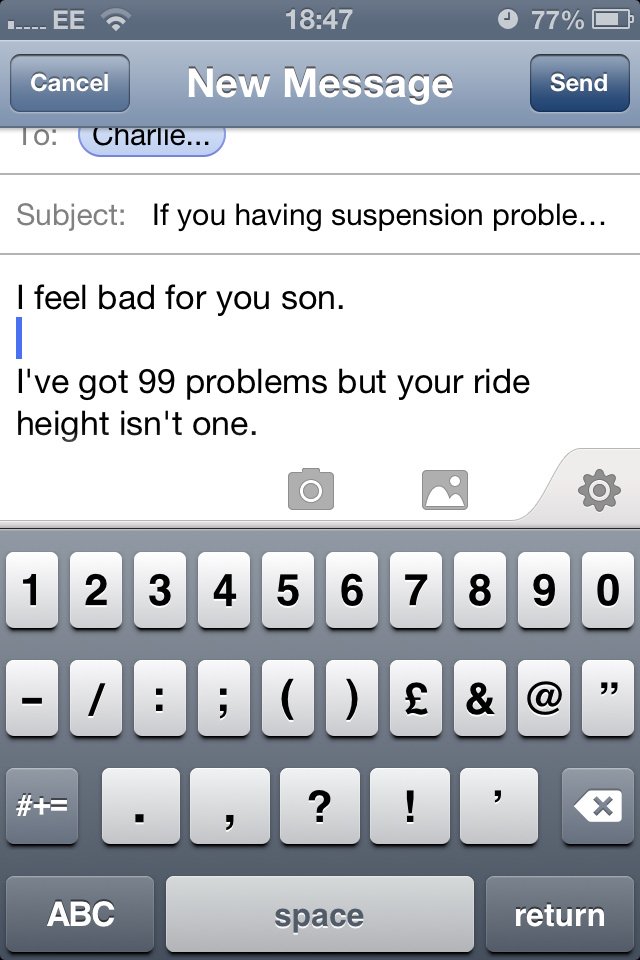Viewport: 640px width, 960px height.
Task: Attach an image from the photo library
Action: [445, 490]
